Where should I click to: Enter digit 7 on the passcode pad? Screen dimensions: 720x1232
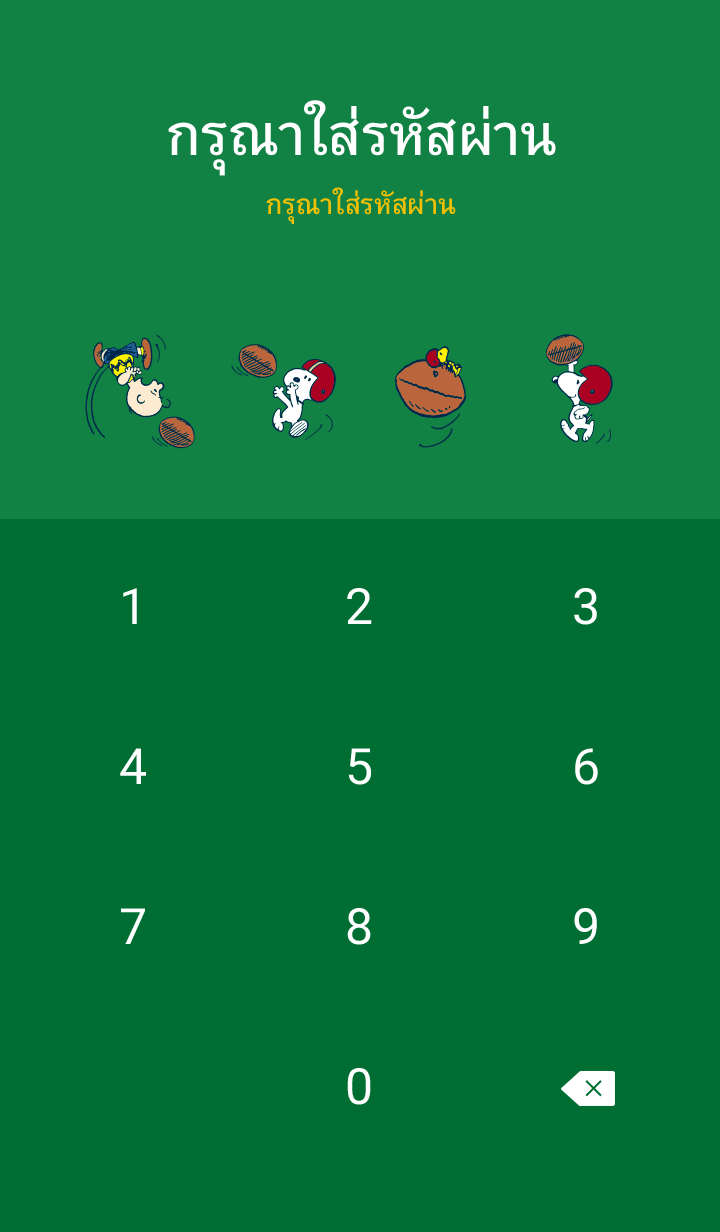coord(133,927)
